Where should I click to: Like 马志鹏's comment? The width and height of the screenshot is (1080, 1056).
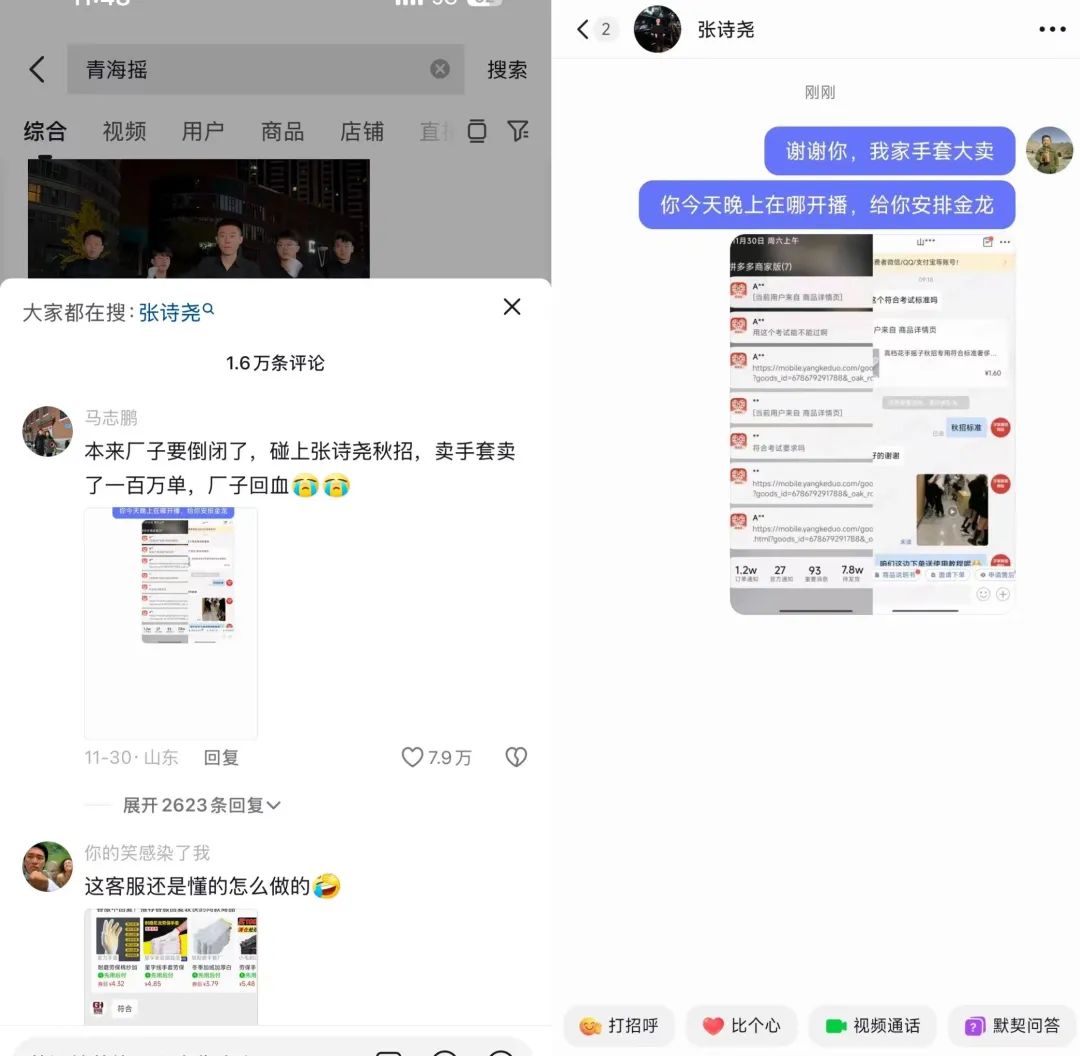click(412, 757)
